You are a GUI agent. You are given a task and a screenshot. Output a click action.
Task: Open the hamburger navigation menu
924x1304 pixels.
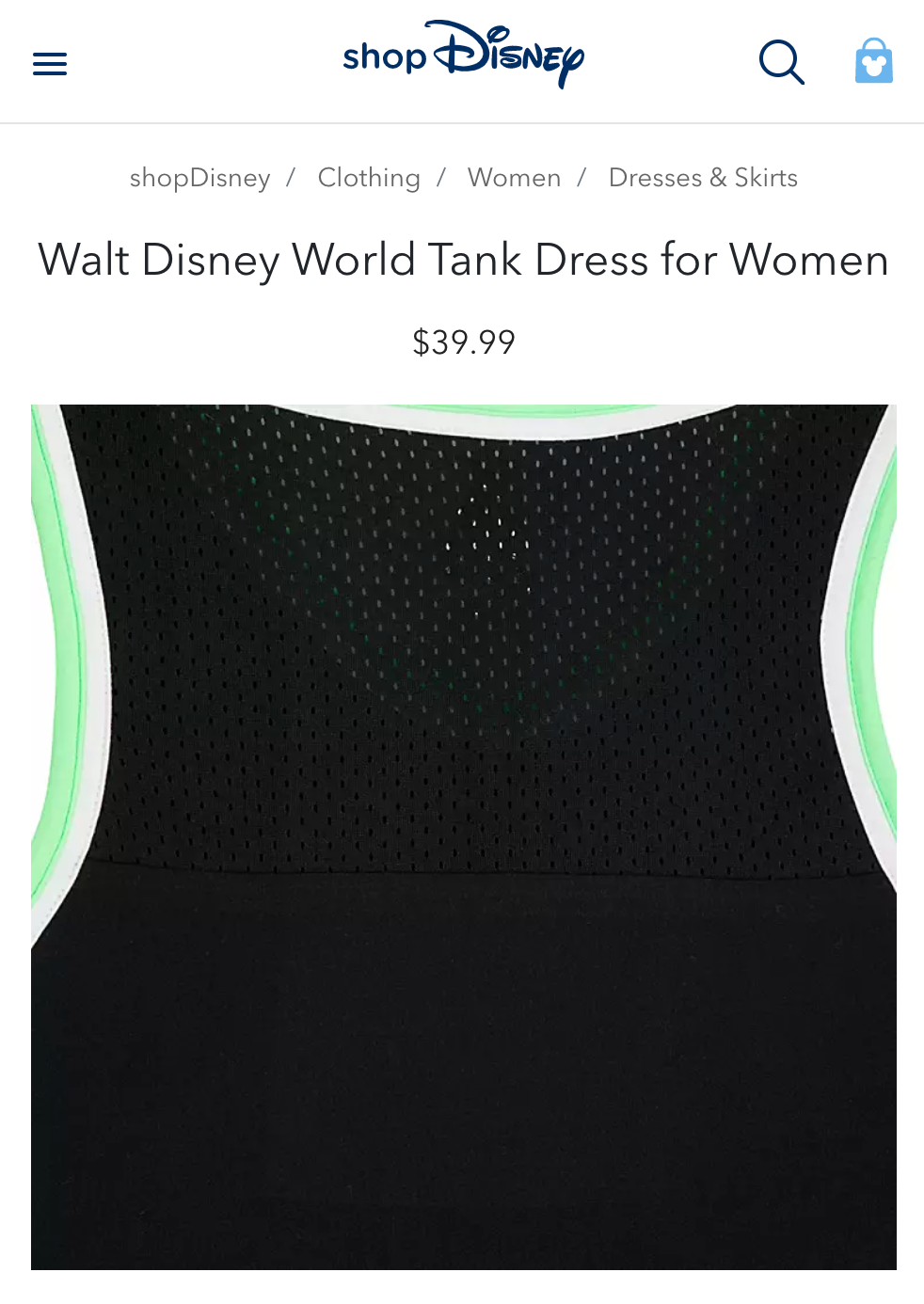point(50,63)
